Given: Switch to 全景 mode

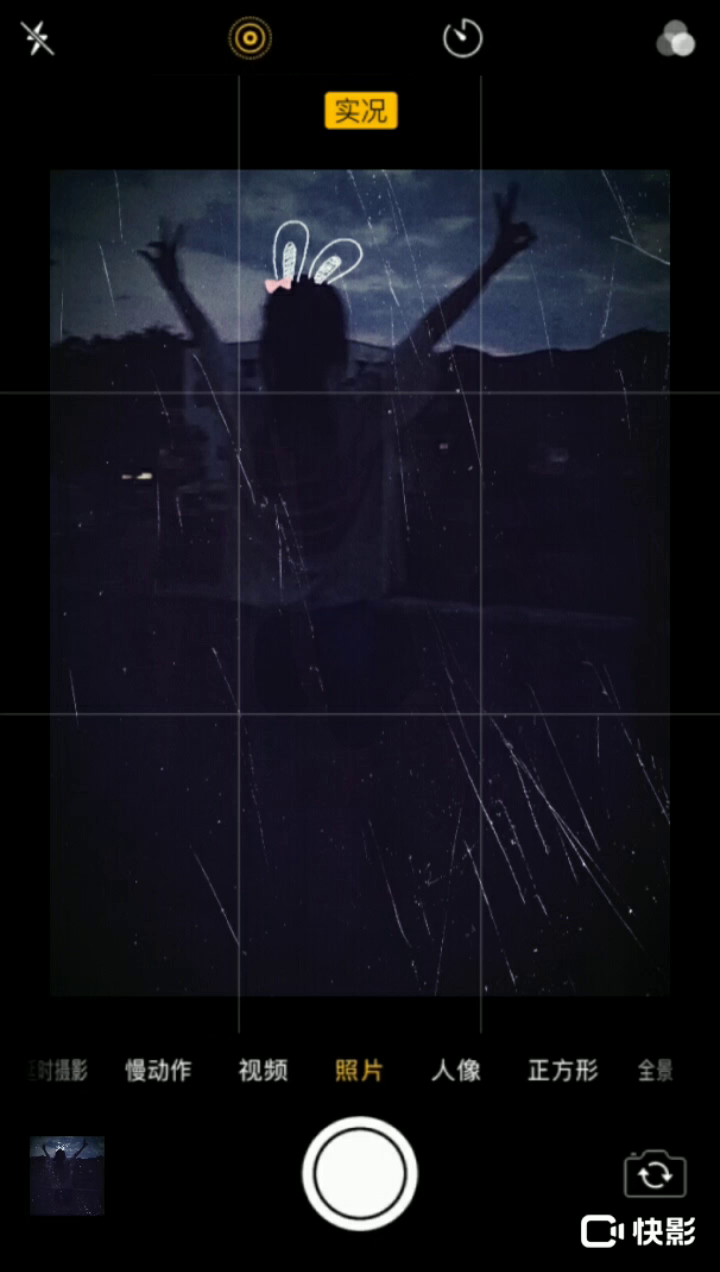Looking at the screenshot, I should pos(655,1071).
